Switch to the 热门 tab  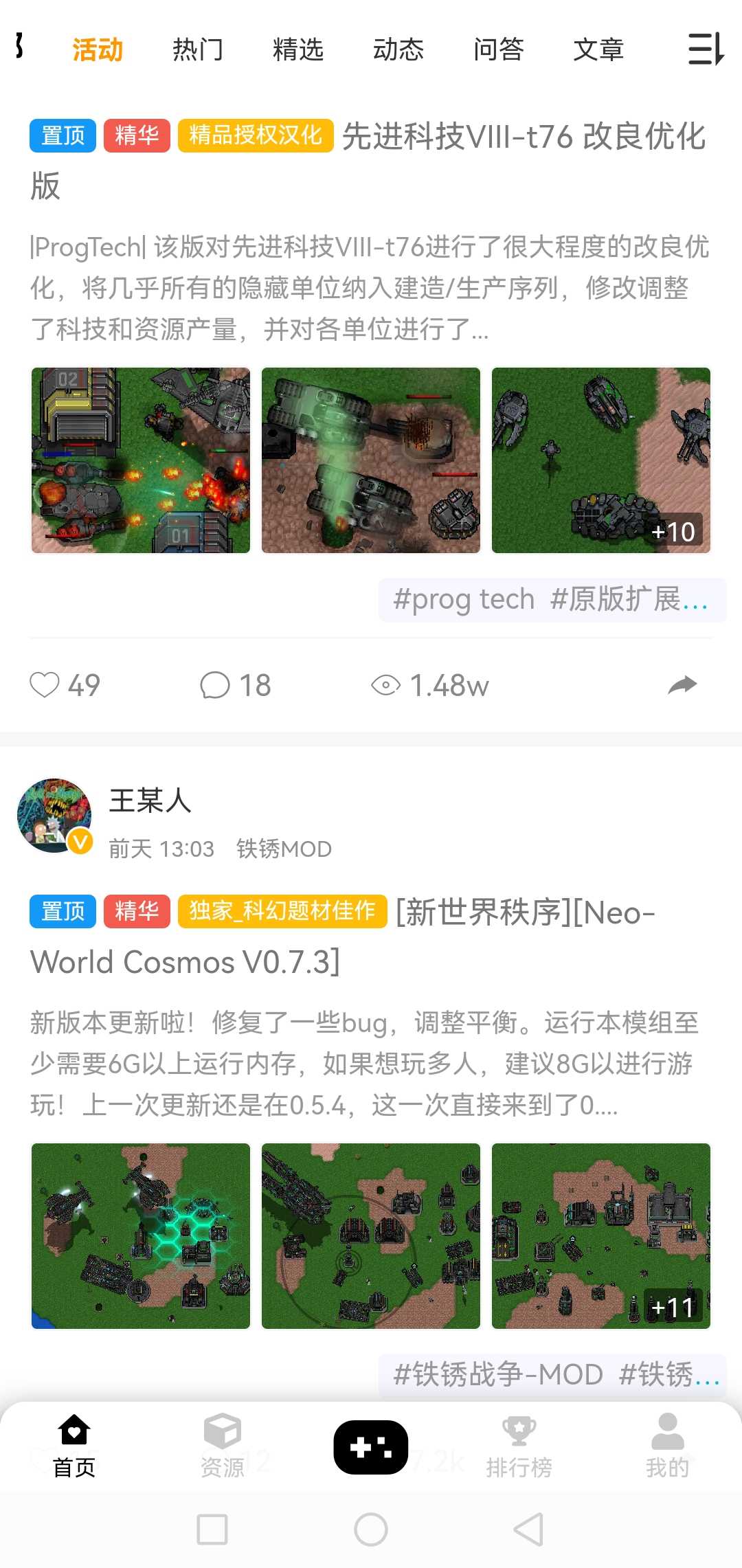click(x=198, y=49)
